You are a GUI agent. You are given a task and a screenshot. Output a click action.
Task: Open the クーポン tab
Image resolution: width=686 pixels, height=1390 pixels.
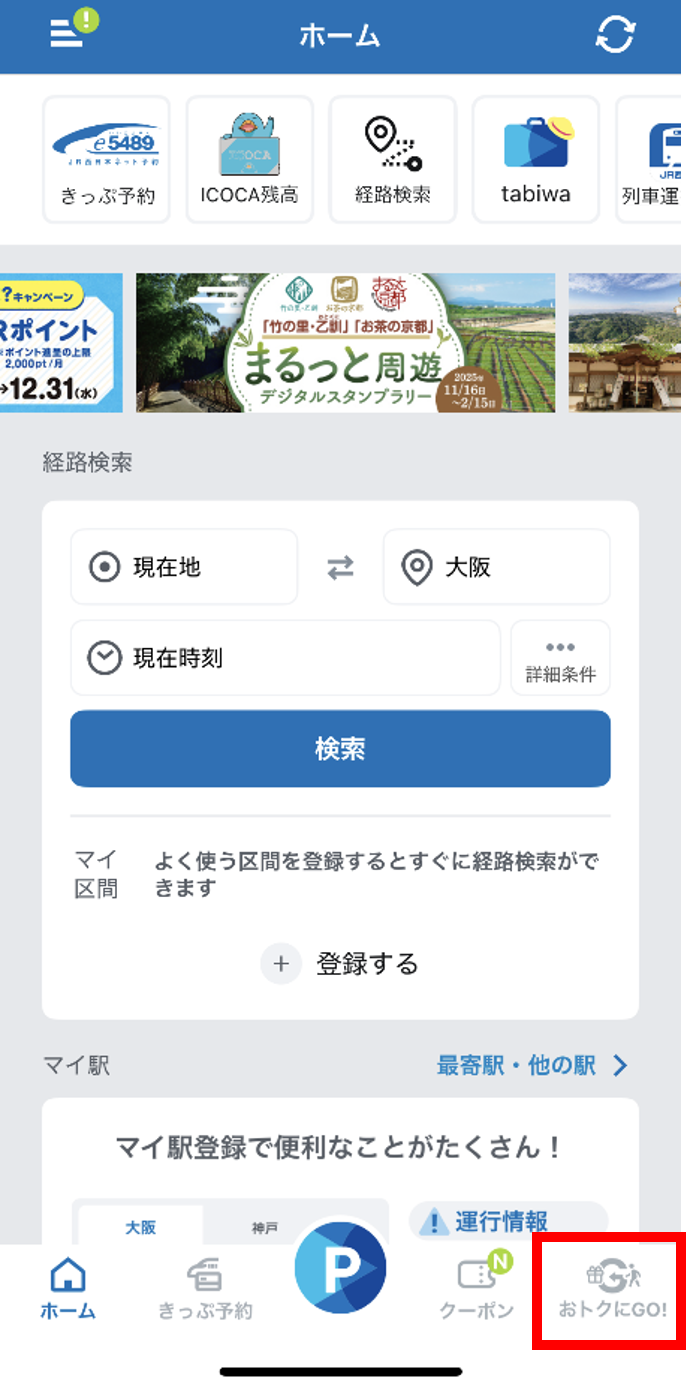click(477, 1290)
